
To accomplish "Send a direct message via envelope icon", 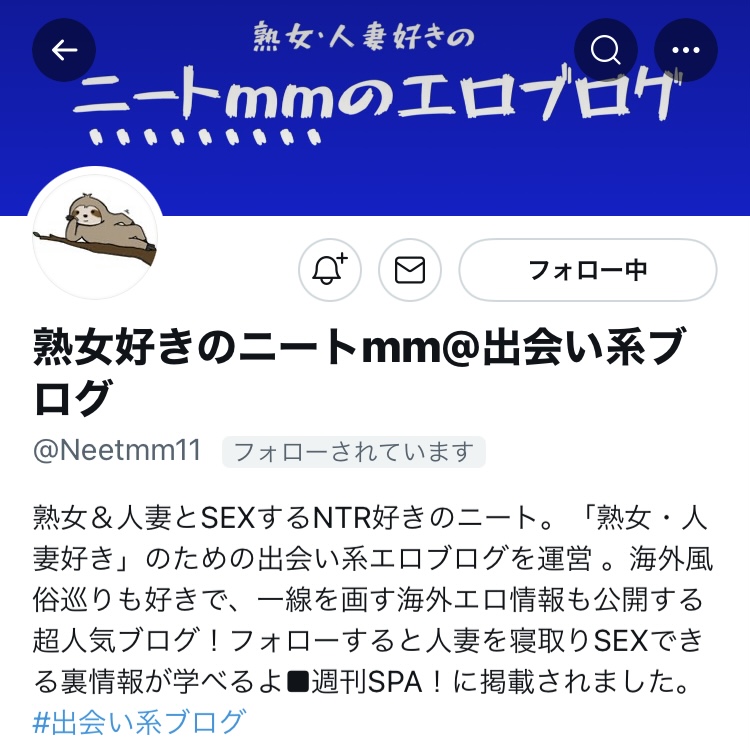I will click(410, 270).
